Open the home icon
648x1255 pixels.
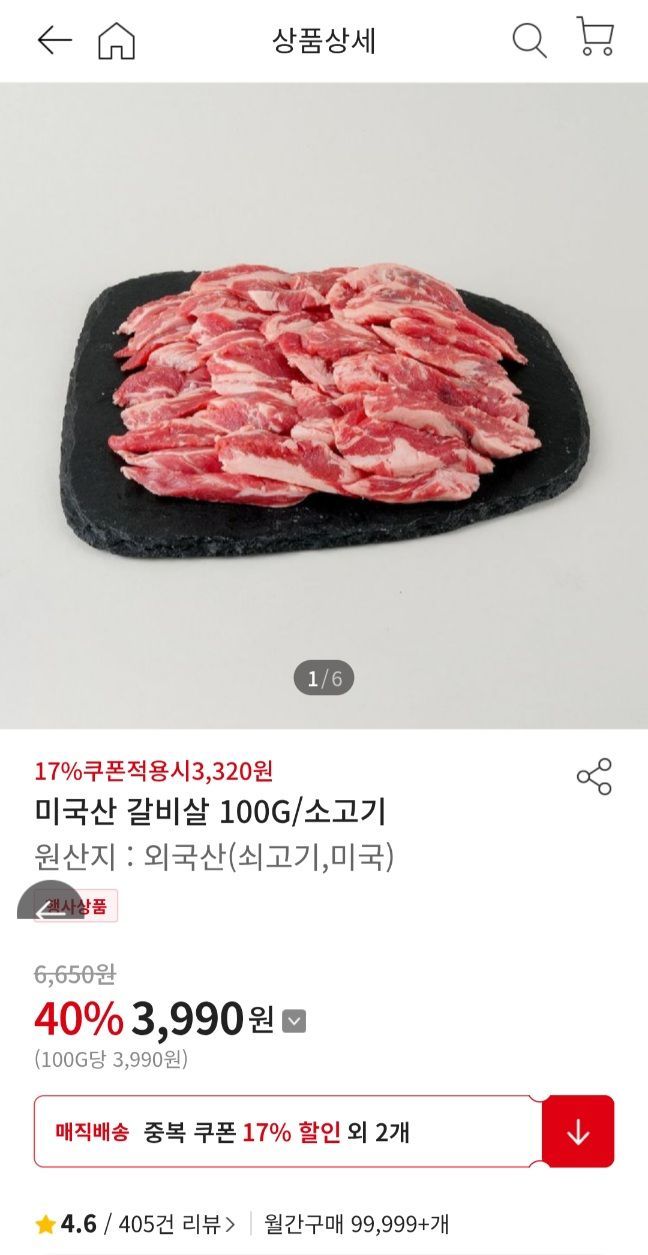click(116, 41)
